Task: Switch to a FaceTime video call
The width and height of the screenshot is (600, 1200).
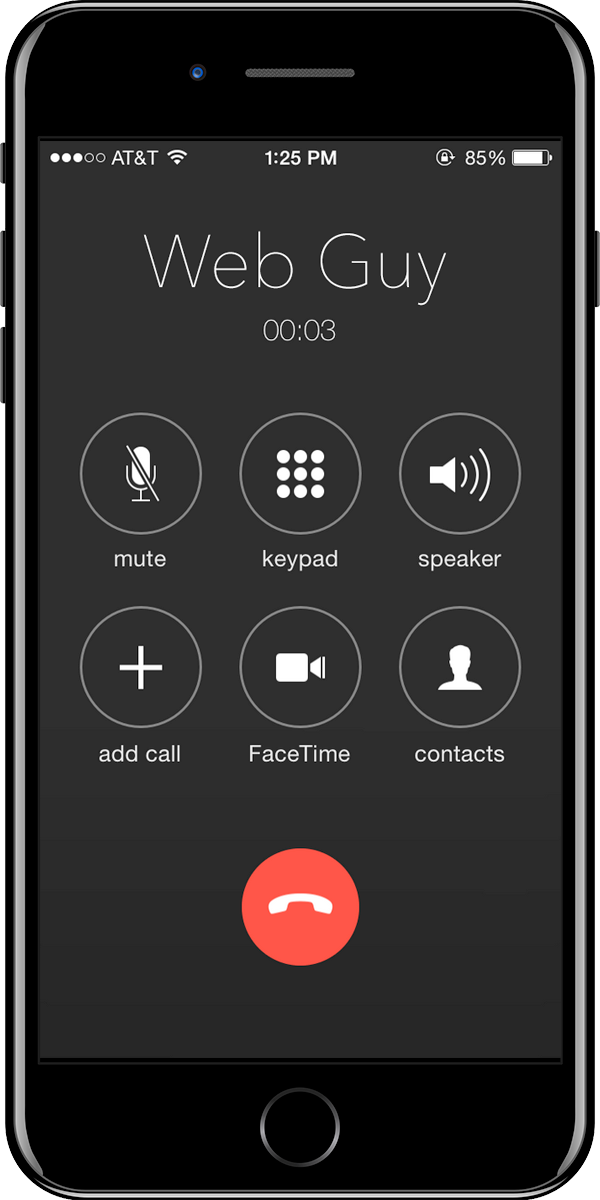Action: tap(300, 667)
